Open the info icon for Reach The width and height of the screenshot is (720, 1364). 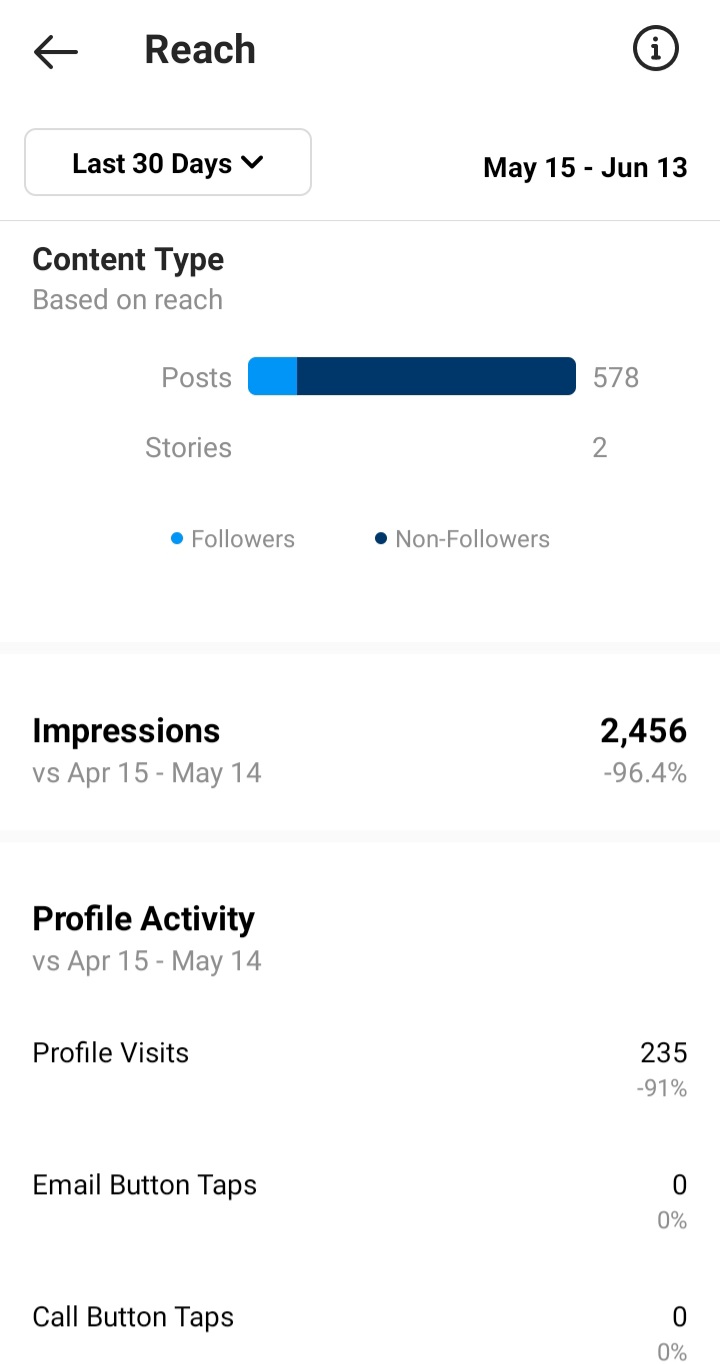pos(656,49)
